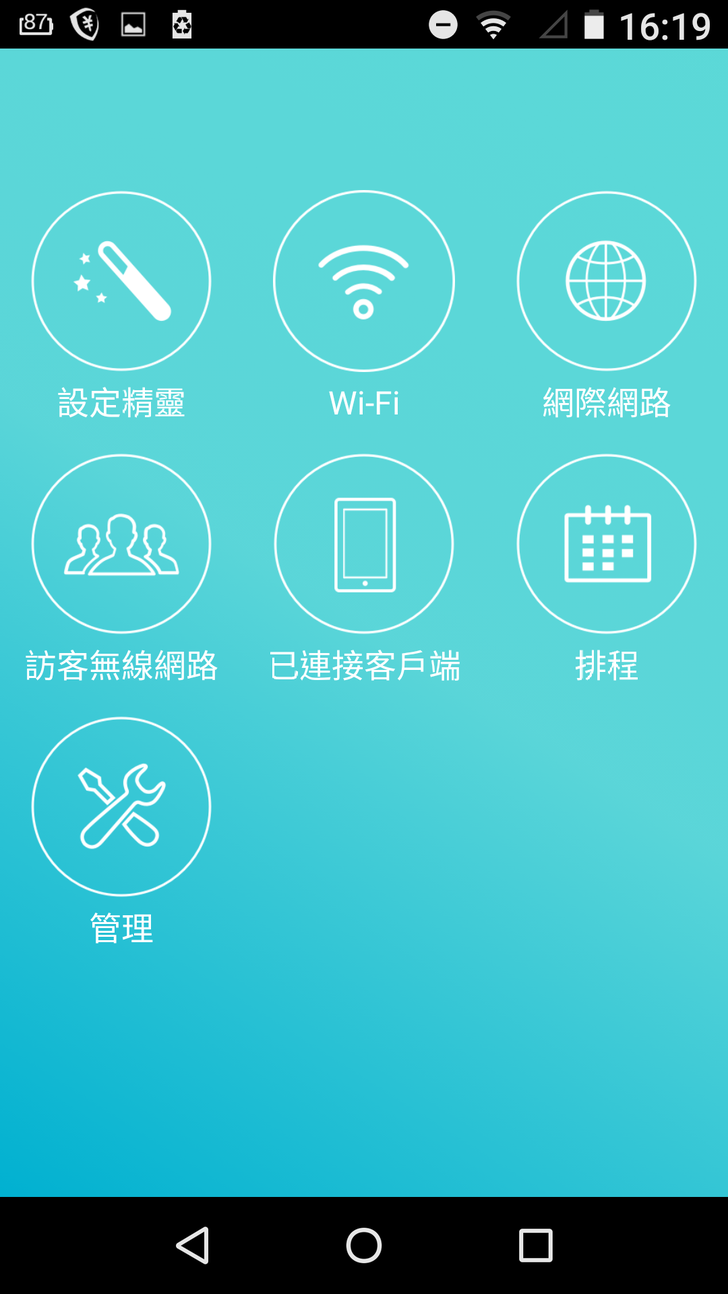Screen dimensions: 728x1294
Task: Open 訪客無線網路 guest network
Action: coord(121,544)
